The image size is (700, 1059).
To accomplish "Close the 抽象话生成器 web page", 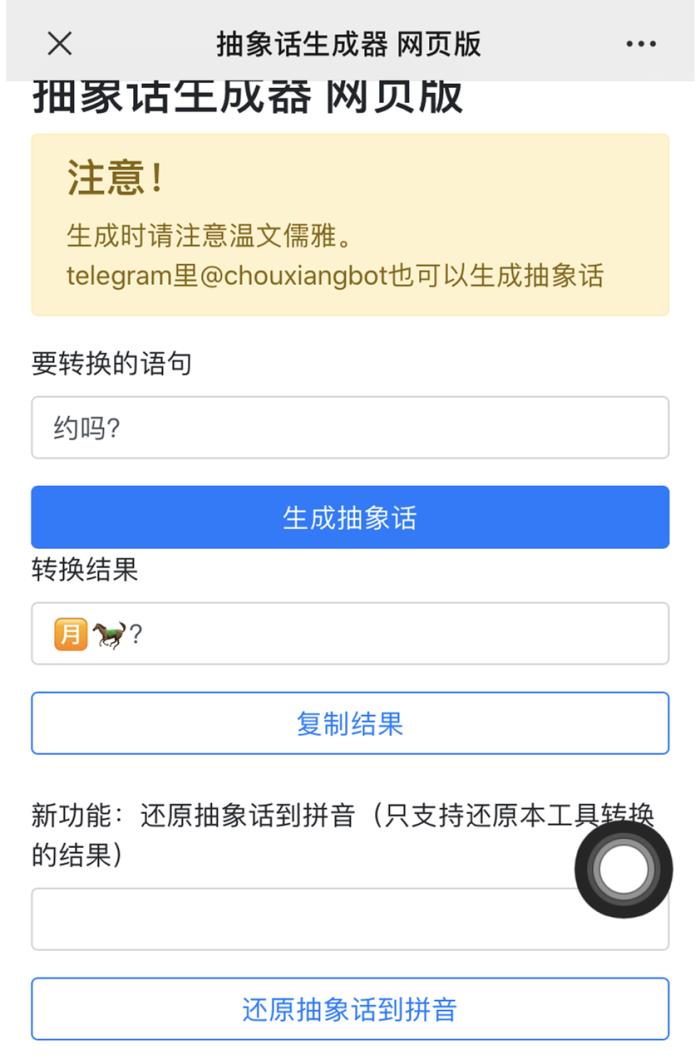I will coord(60,43).
